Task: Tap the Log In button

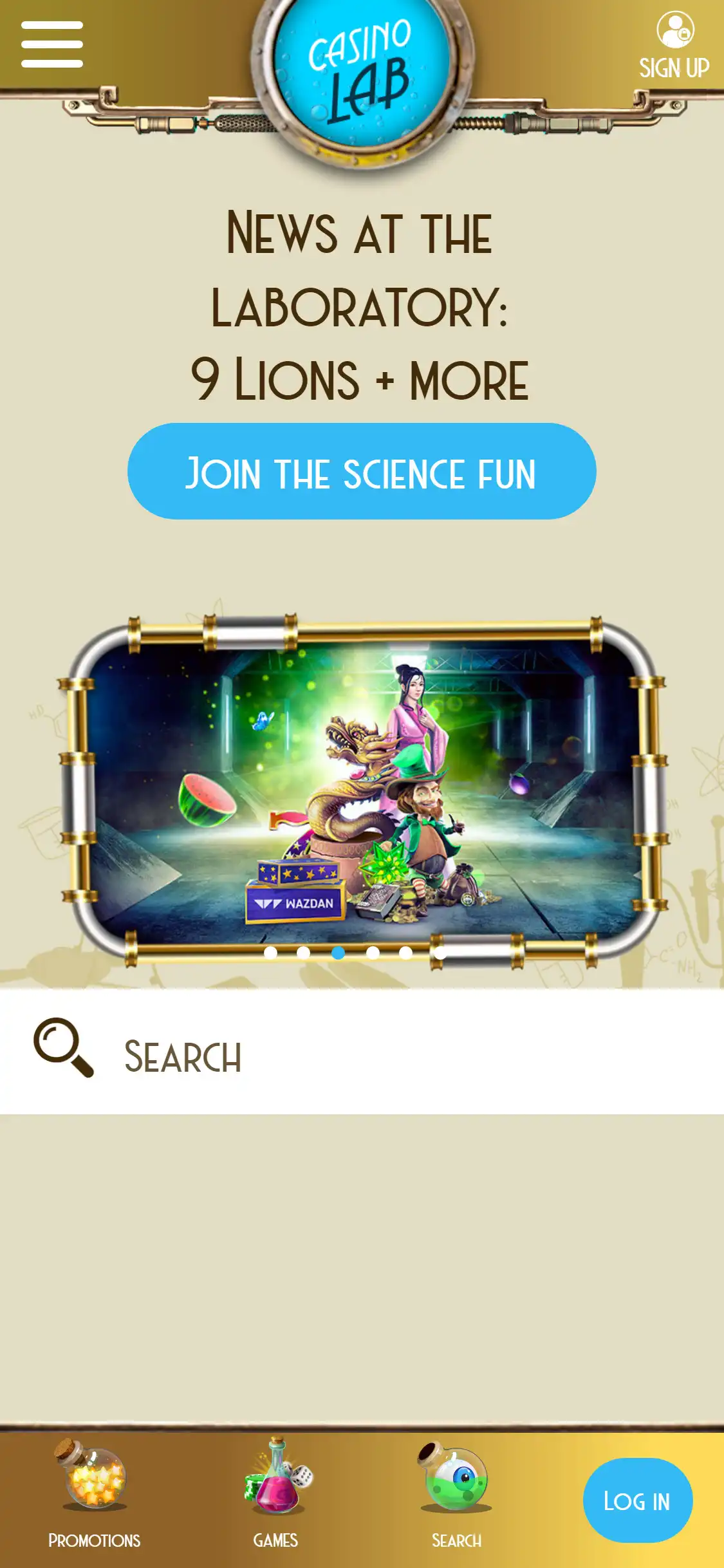Action: pos(637,1500)
